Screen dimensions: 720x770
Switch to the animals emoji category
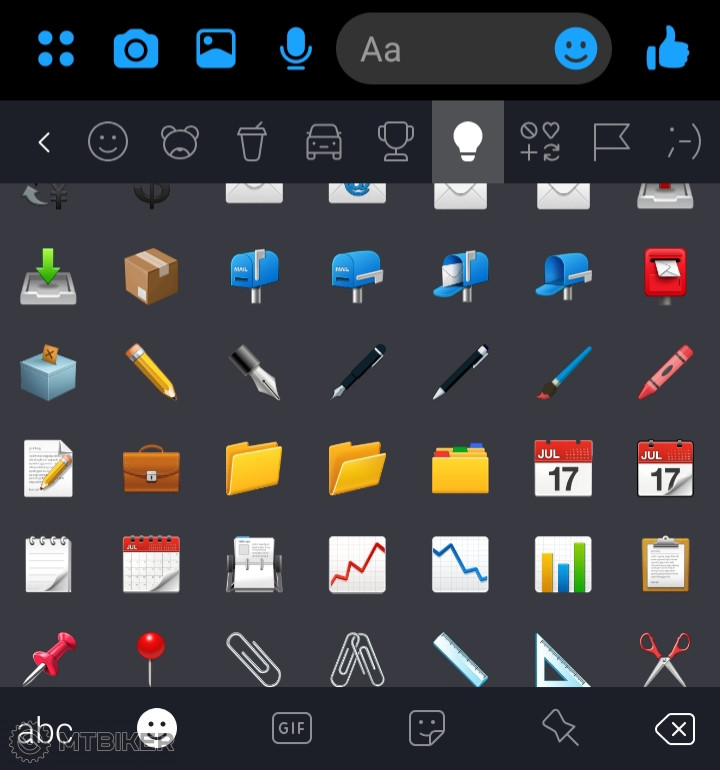tap(180, 142)
